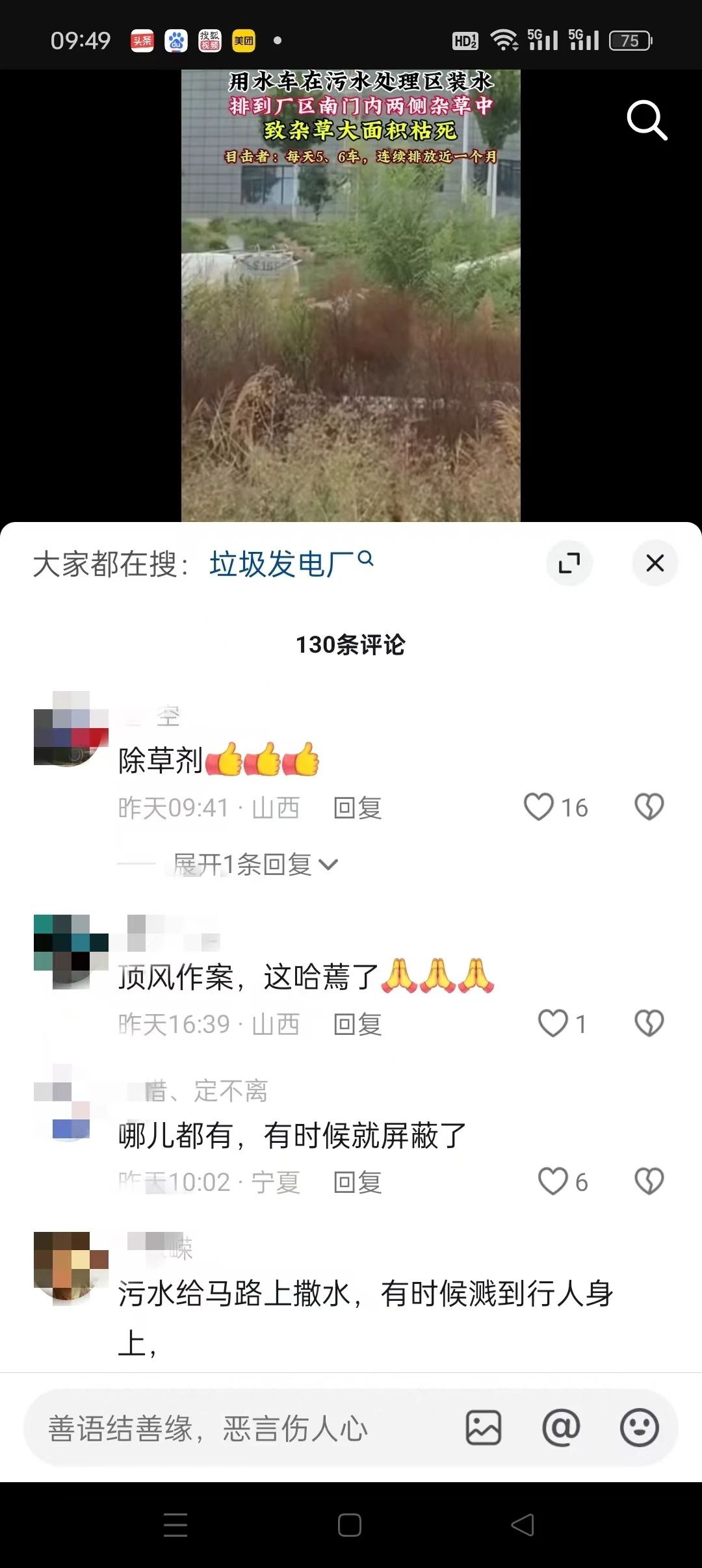Expand 展开1条回复 under 除草剂 comment

(255, 865)
